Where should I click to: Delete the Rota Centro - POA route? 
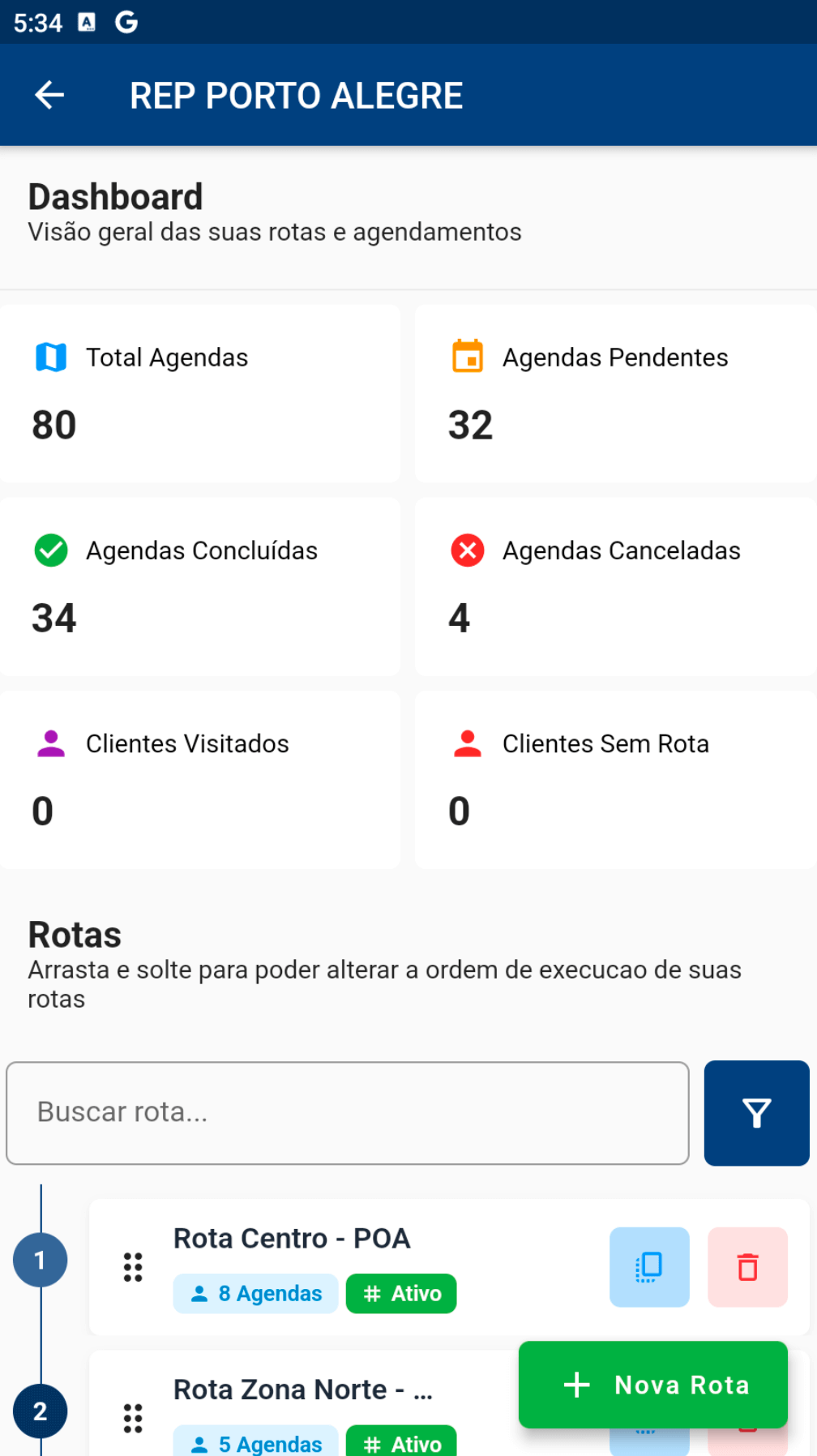pos(747,1267)
